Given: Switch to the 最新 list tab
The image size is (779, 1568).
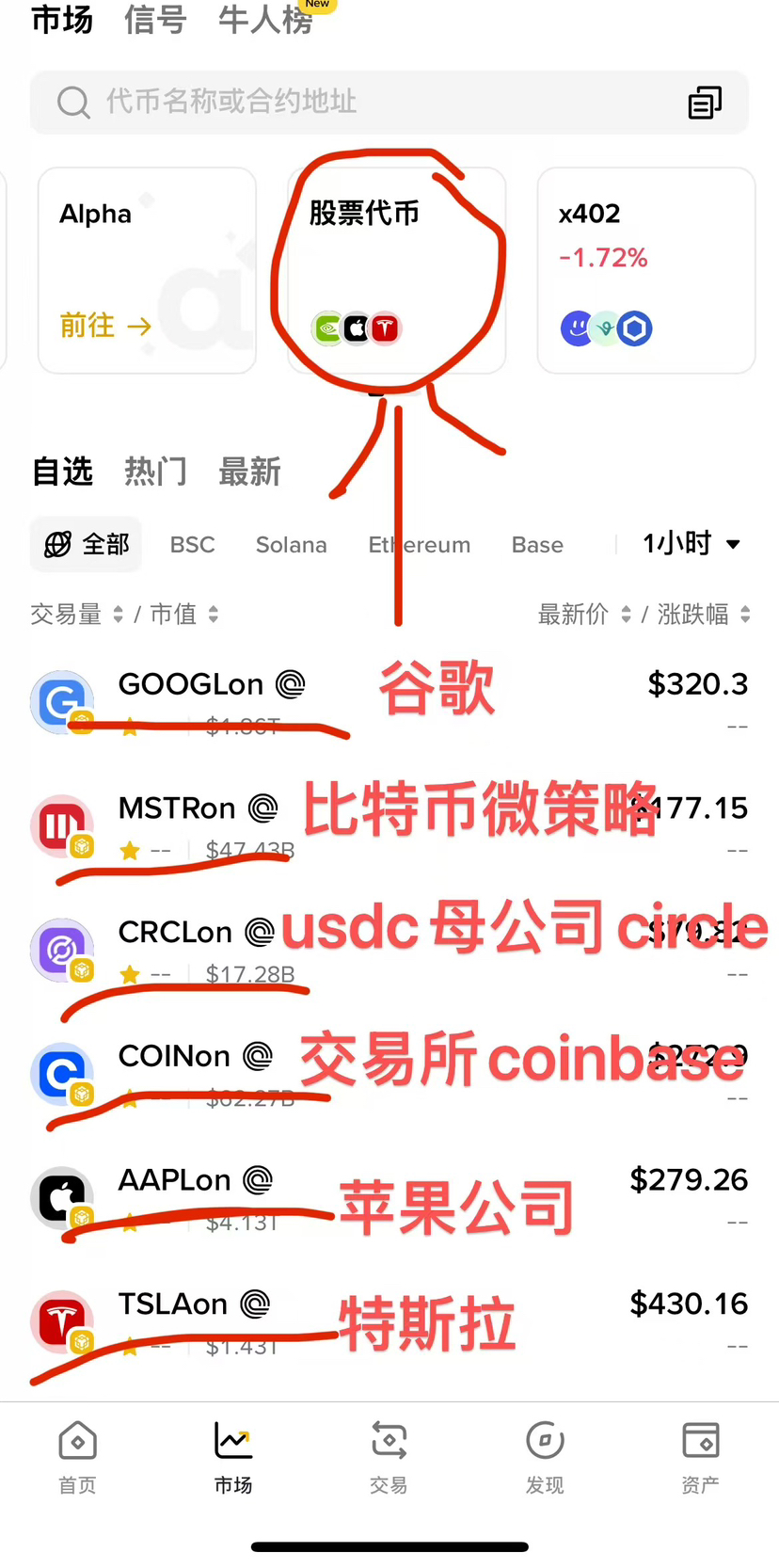Looking at the screenshot, I should 249,472.
